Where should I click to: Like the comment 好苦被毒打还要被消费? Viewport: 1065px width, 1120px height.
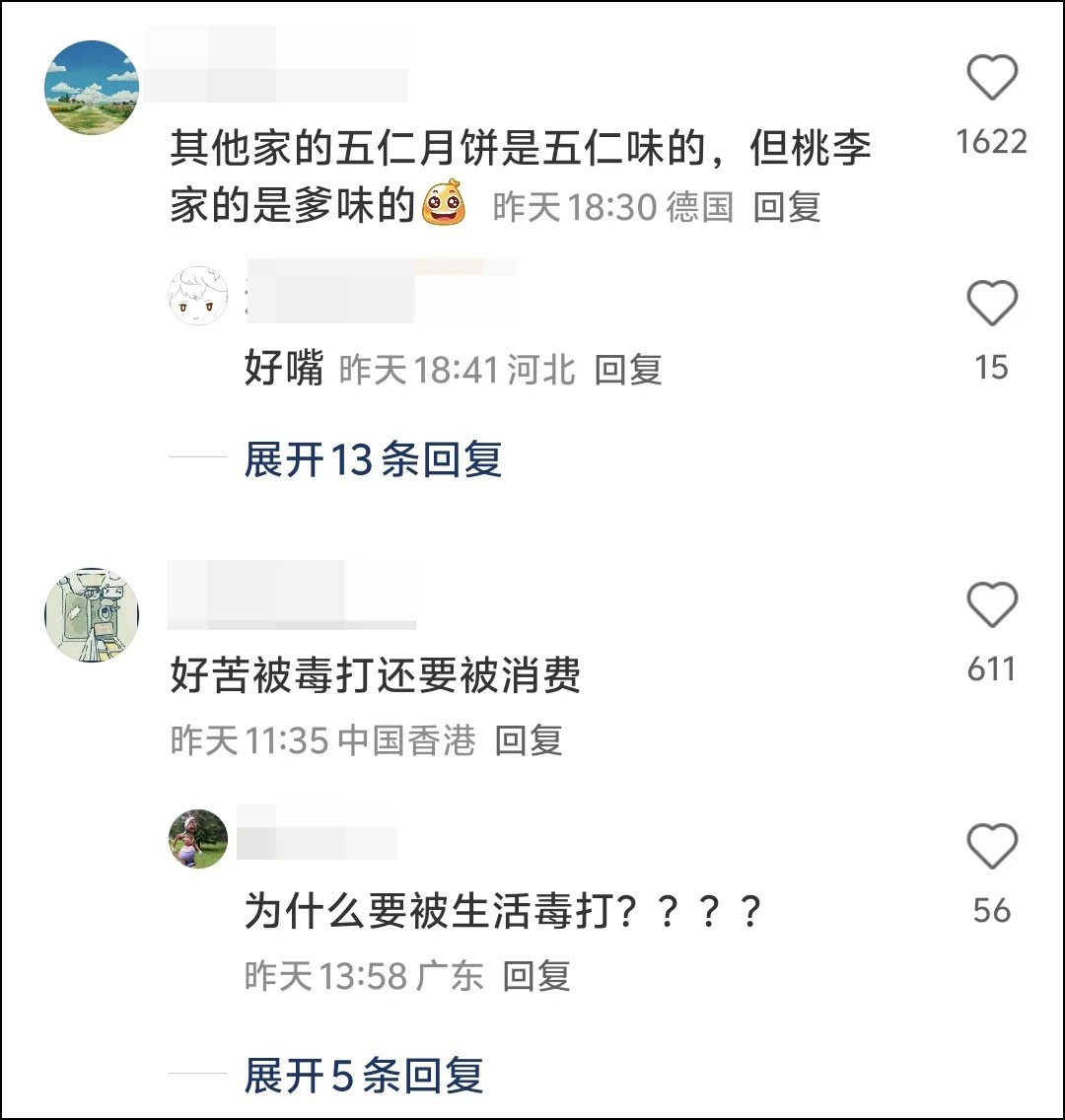pos(991,605)
